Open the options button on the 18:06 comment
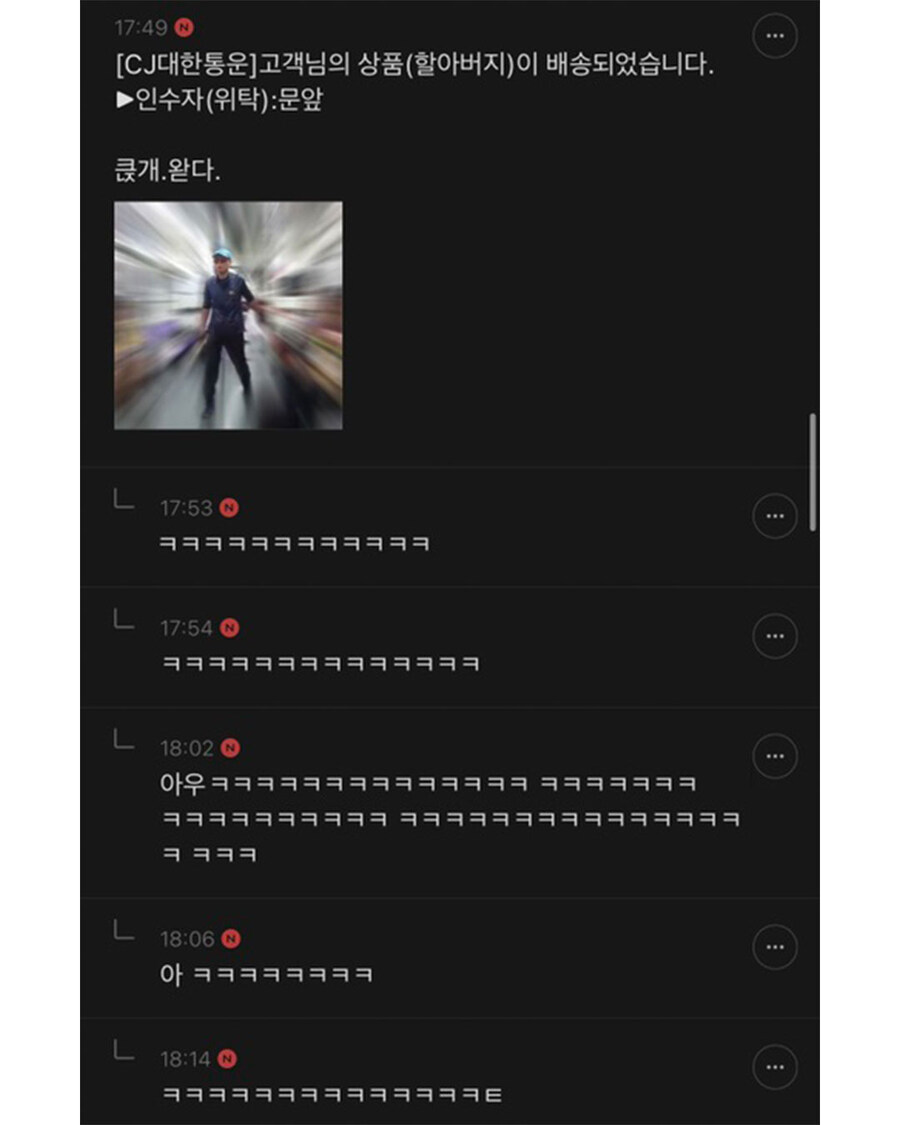 775,947
